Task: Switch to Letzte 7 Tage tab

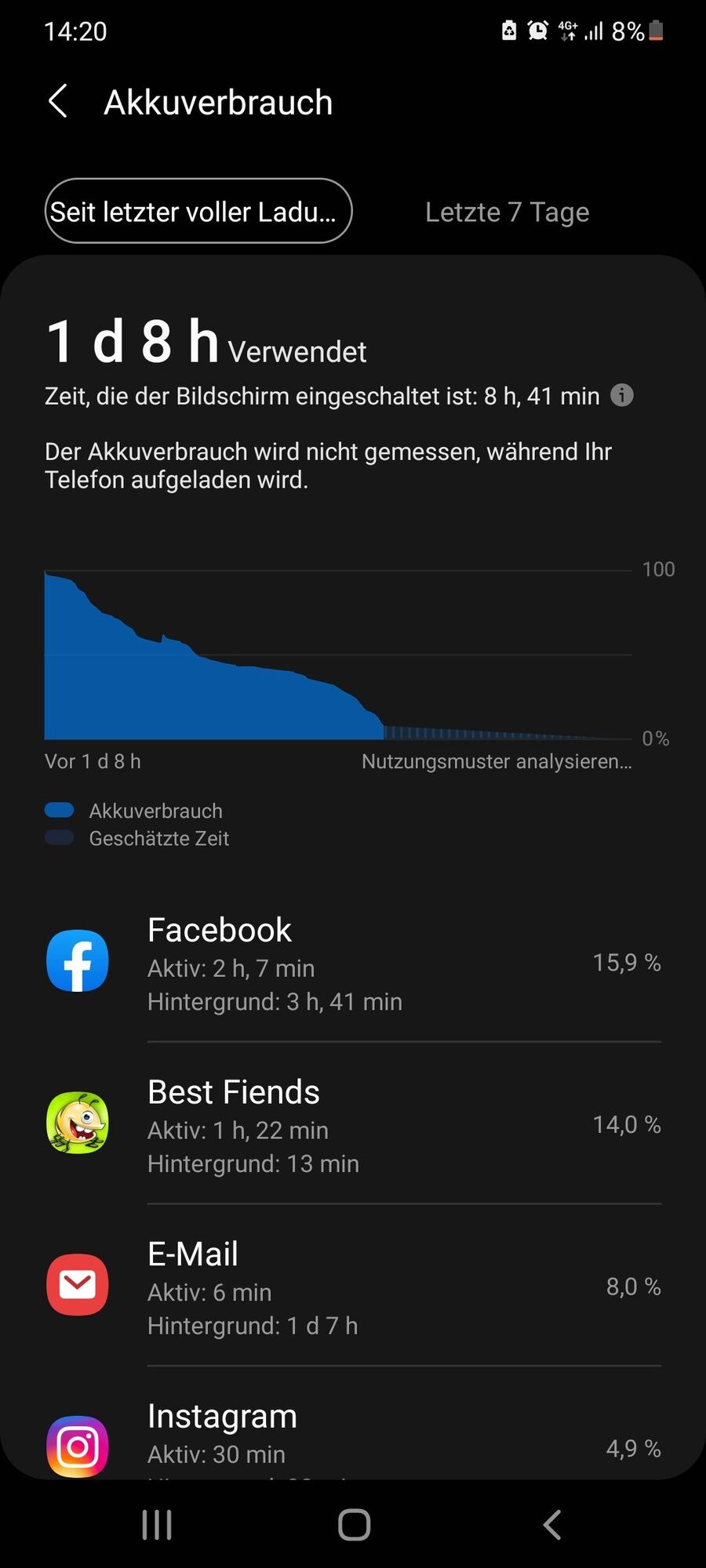Action: pos(507,212)
